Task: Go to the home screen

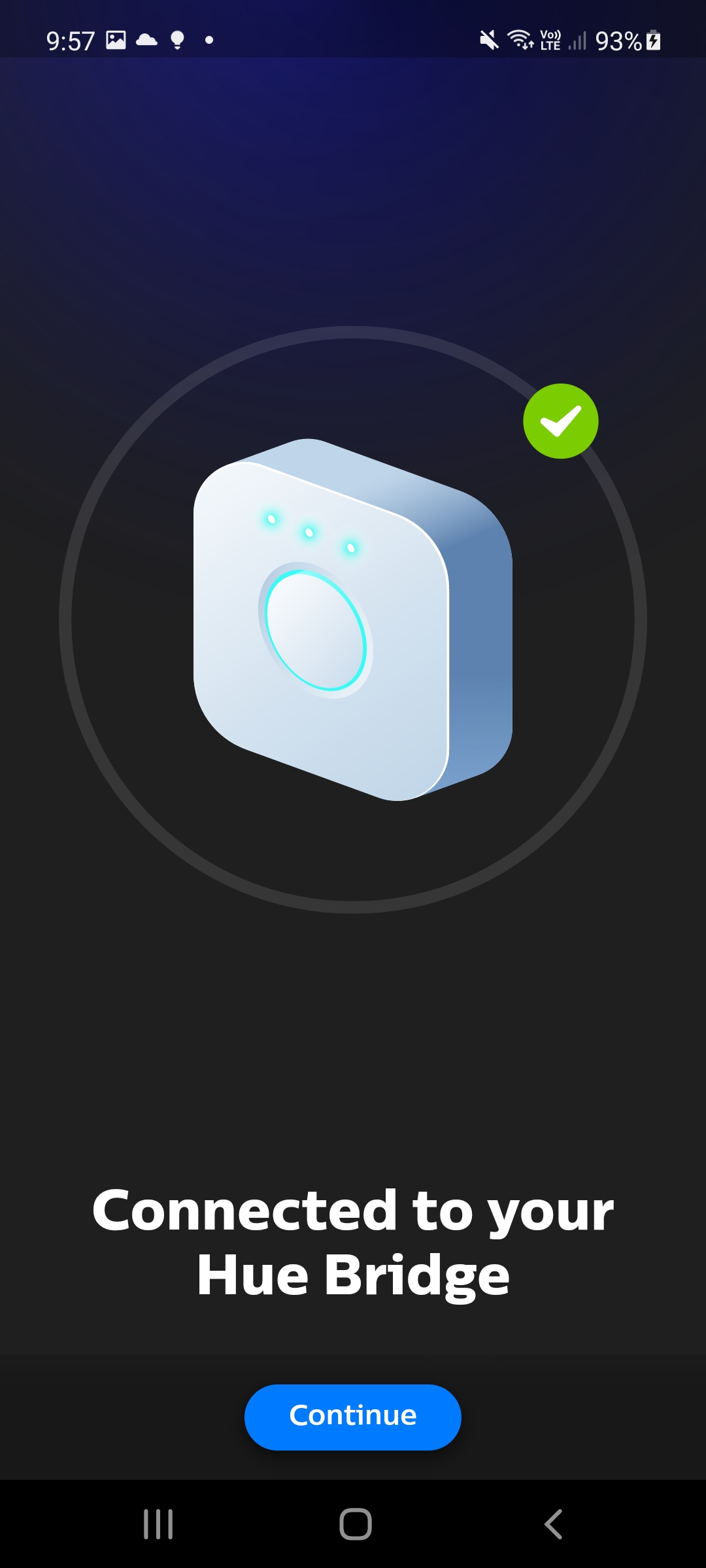Action: coord(355,1524)
